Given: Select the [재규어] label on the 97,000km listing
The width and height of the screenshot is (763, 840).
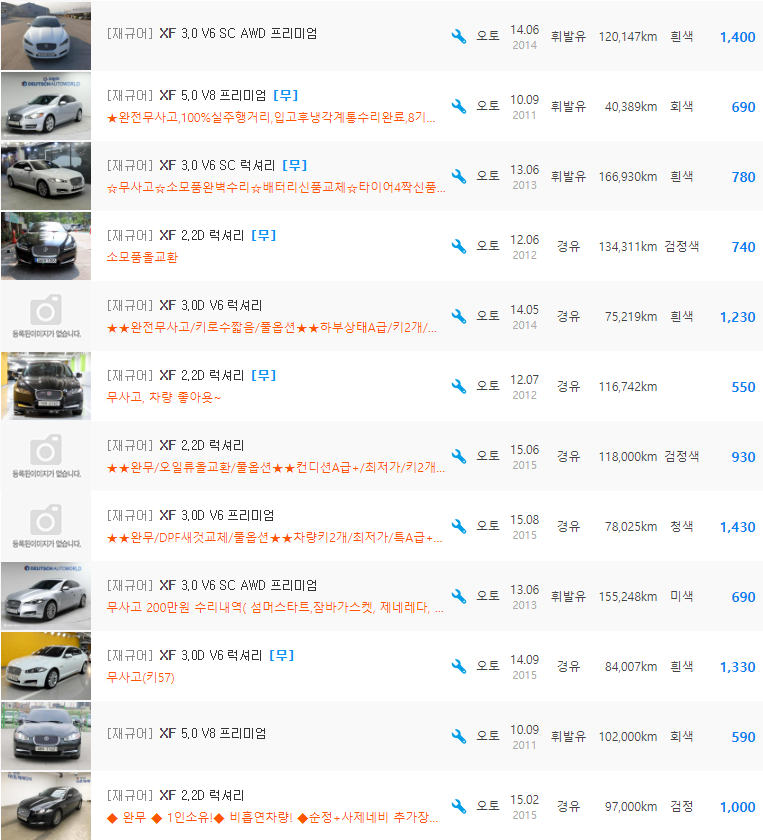Looking at the screenshot, I should tap(128, 793).
